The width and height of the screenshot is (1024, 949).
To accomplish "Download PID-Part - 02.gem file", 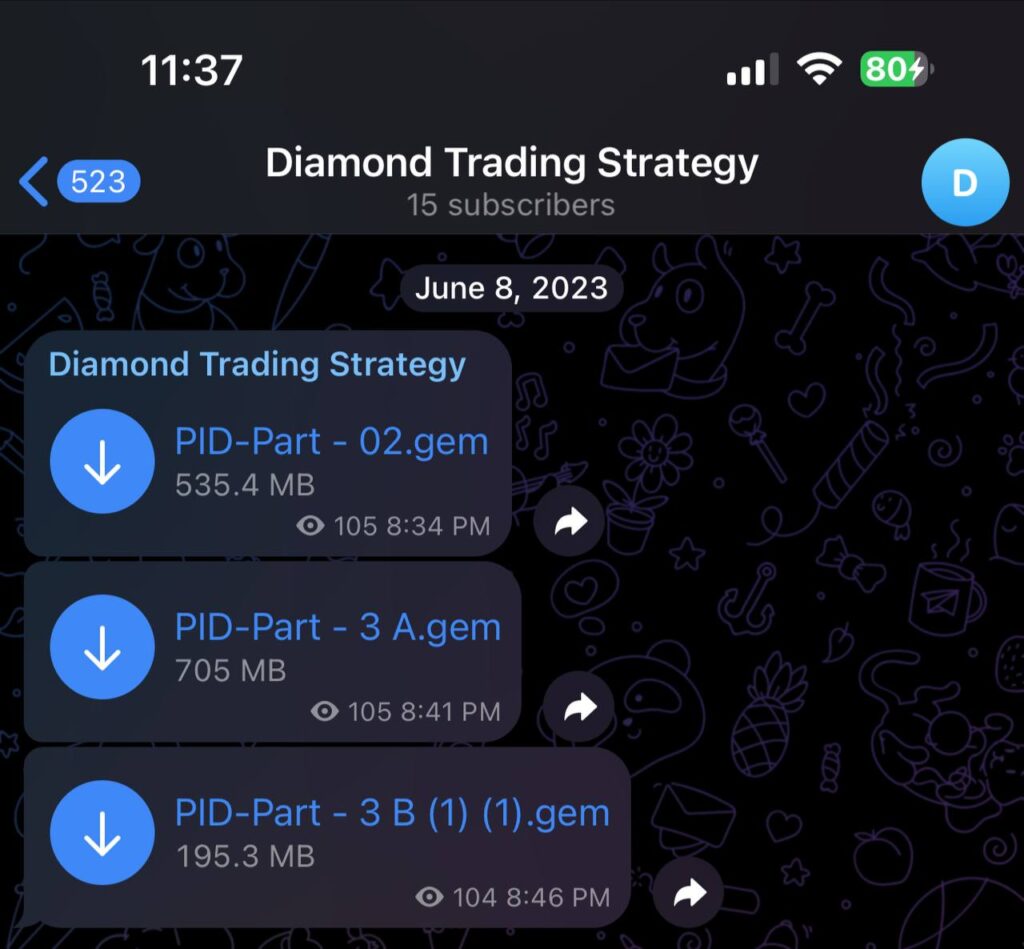I will click(x=102, y=461).
